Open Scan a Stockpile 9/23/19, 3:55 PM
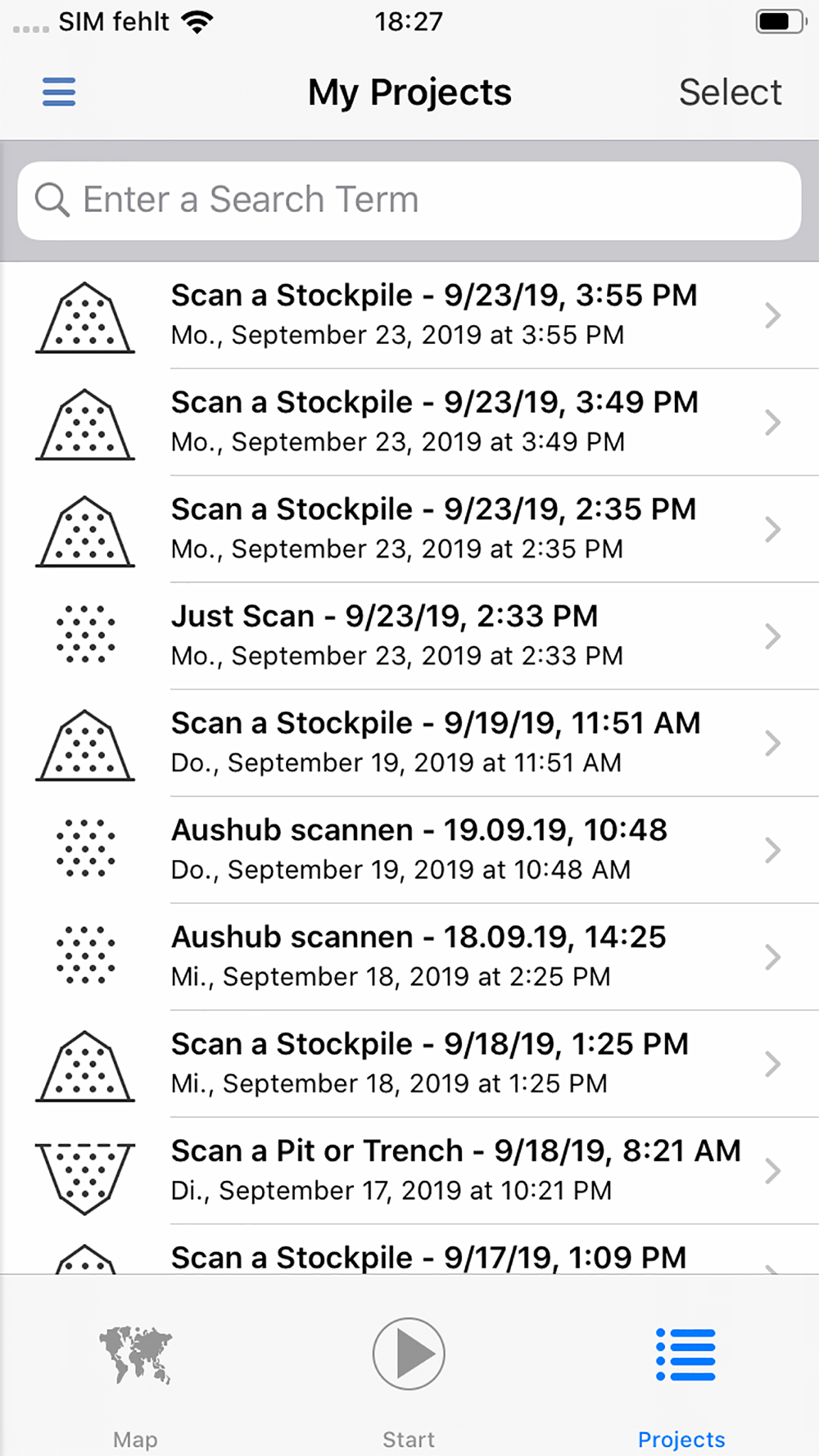 tap(434, 315)
